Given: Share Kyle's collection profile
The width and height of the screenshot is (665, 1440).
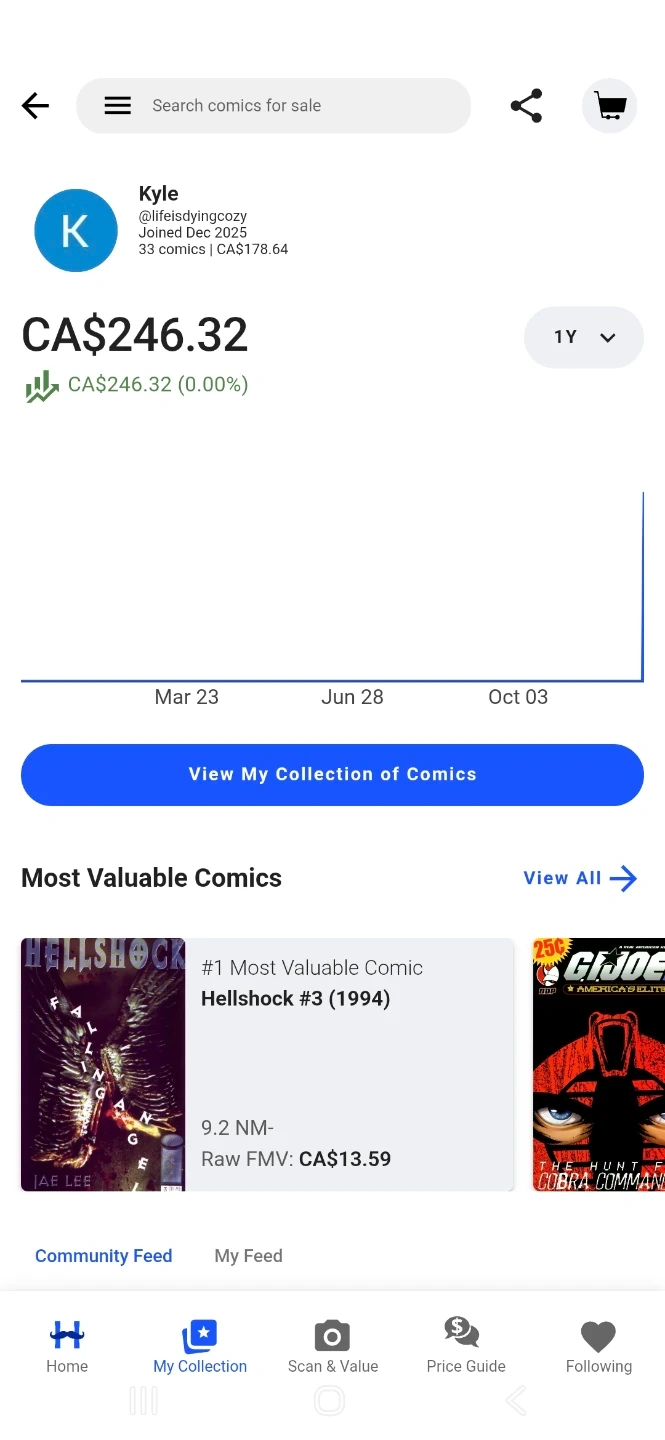Looking at the screenshot, I should coord(526,106).
